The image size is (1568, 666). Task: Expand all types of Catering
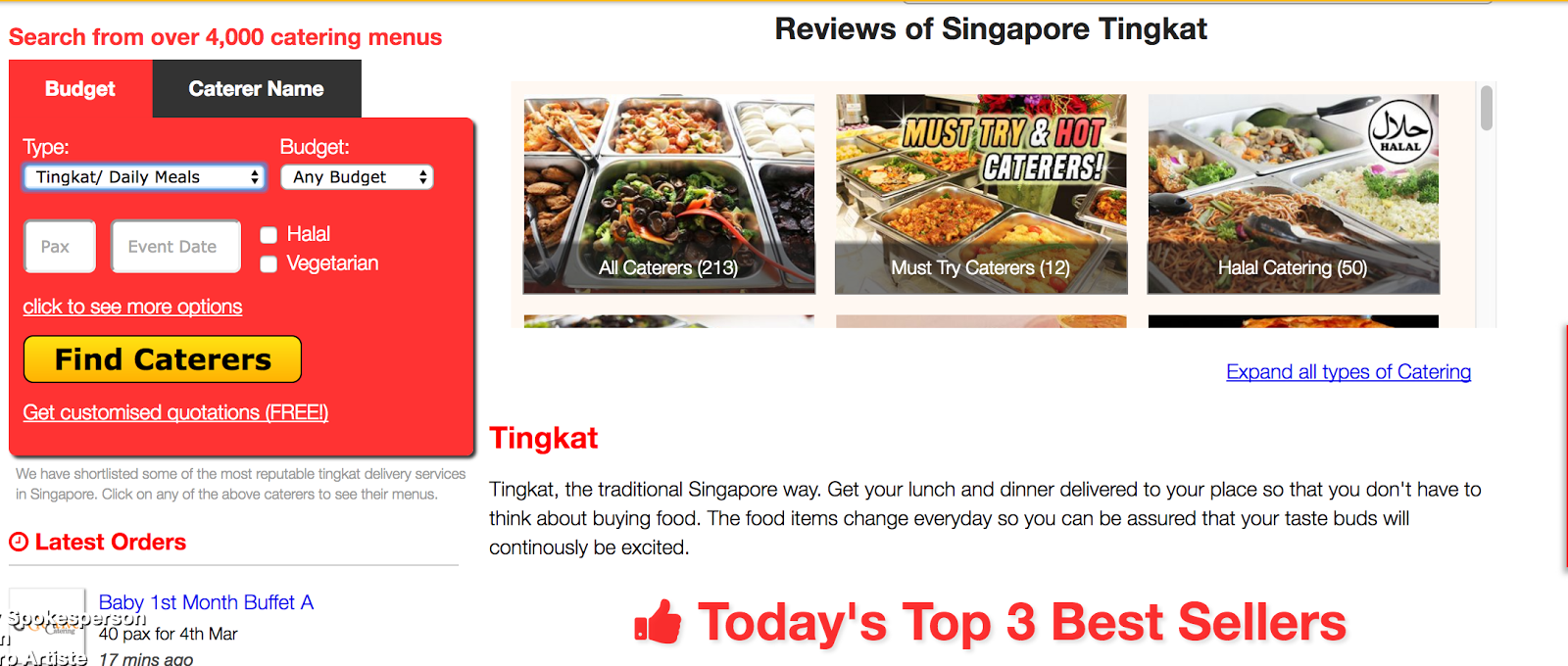pos(1347,372)
